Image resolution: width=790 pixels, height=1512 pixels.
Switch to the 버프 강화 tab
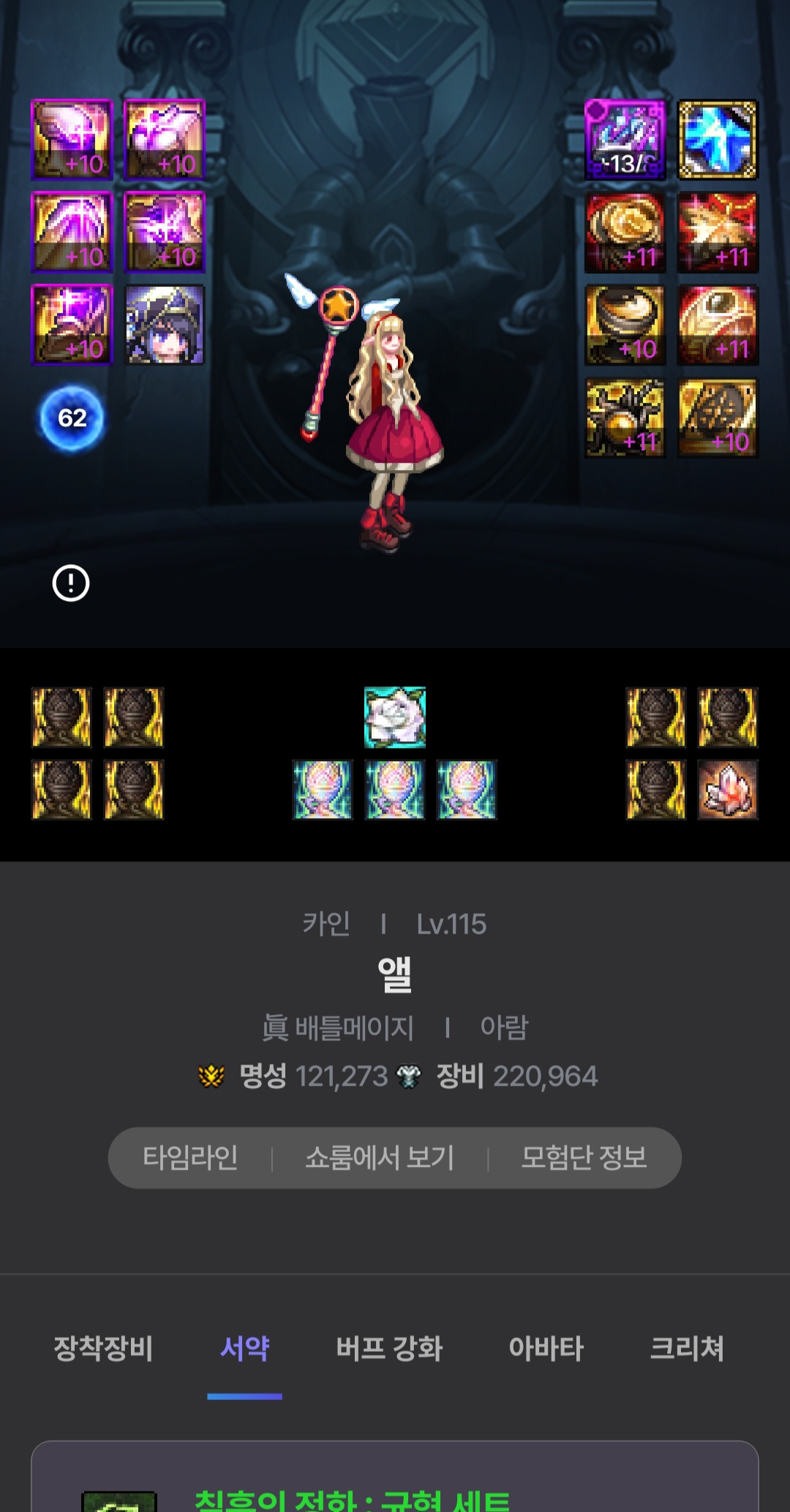click(389, 1348)
